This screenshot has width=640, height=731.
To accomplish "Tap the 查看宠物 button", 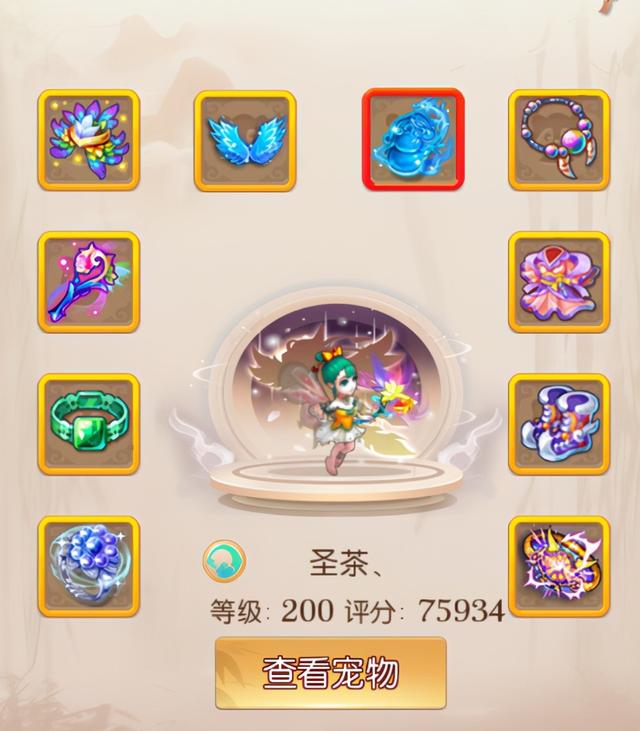I will (x=330, y=673).
